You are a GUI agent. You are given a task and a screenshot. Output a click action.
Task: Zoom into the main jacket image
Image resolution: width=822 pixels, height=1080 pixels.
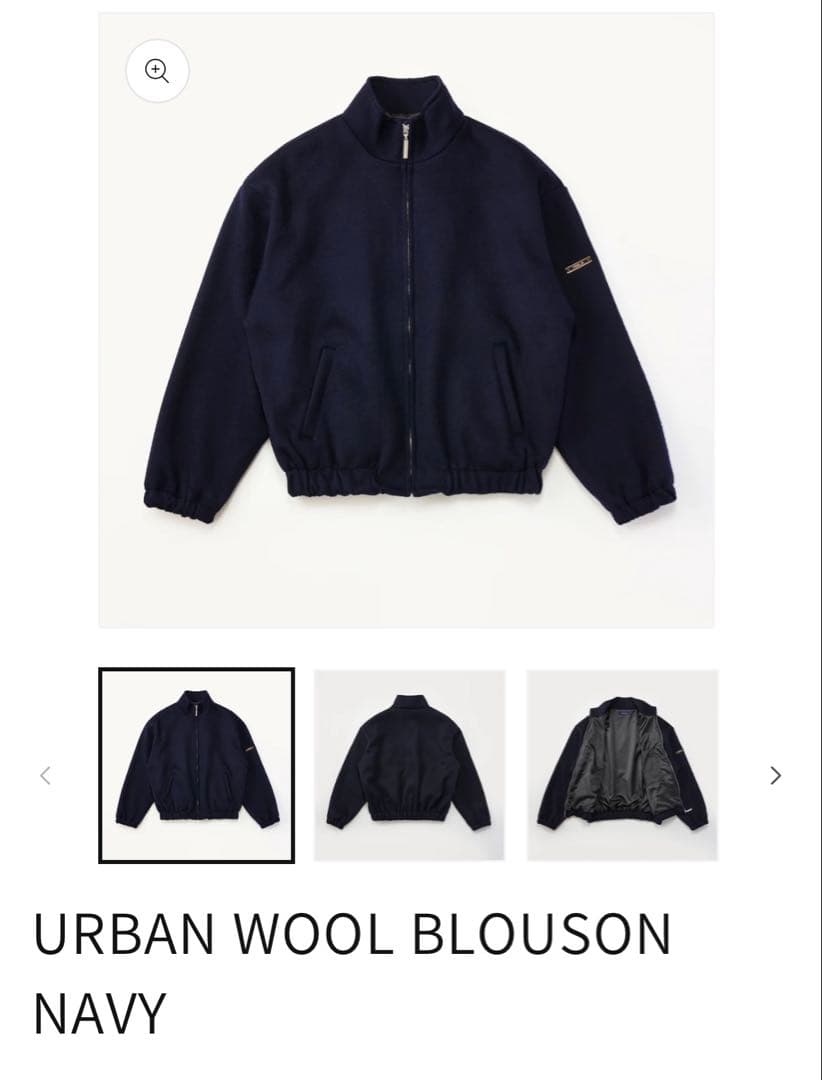coord(157,70)
